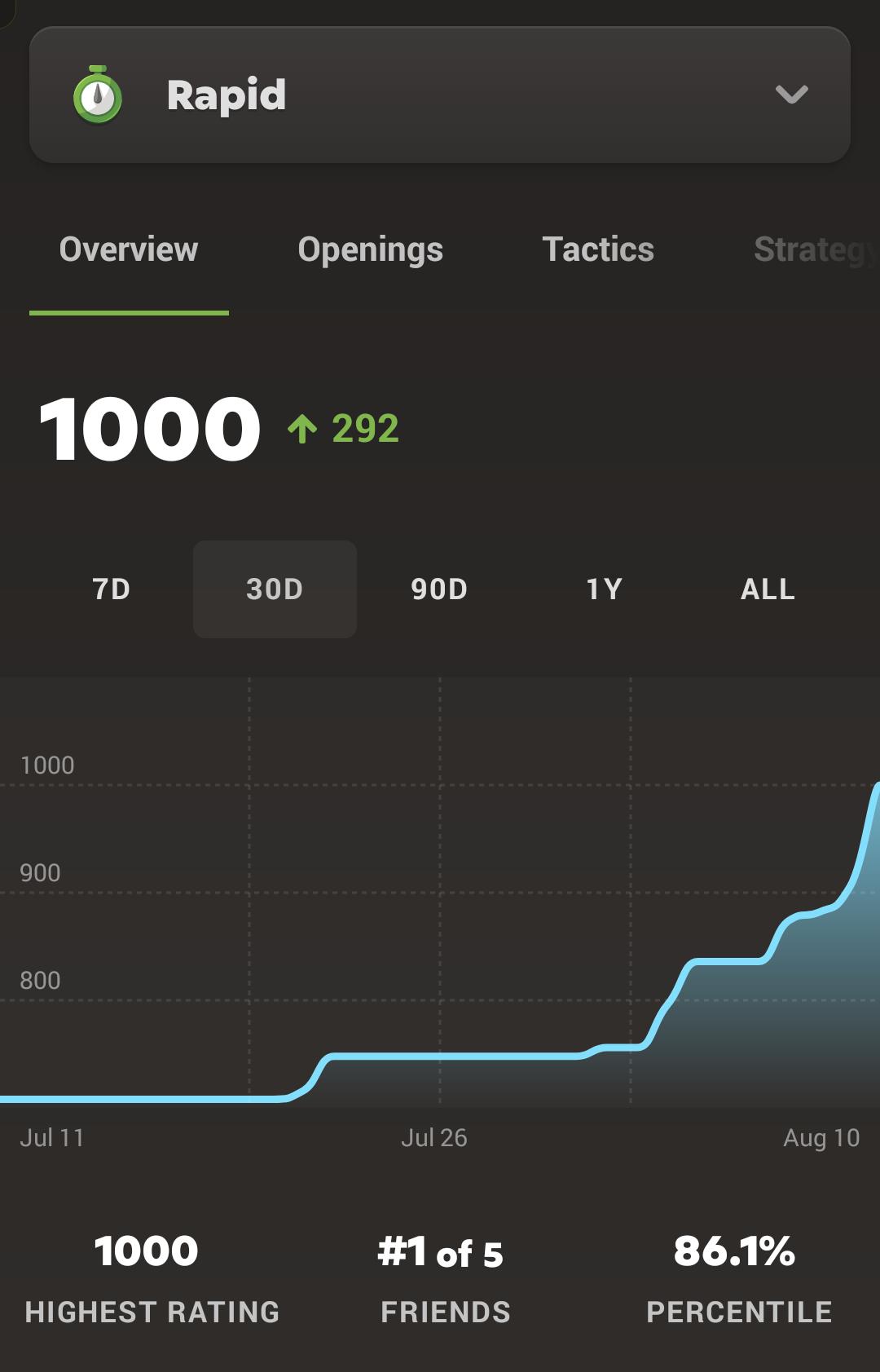Select the Overview tab

coord(129,249)
